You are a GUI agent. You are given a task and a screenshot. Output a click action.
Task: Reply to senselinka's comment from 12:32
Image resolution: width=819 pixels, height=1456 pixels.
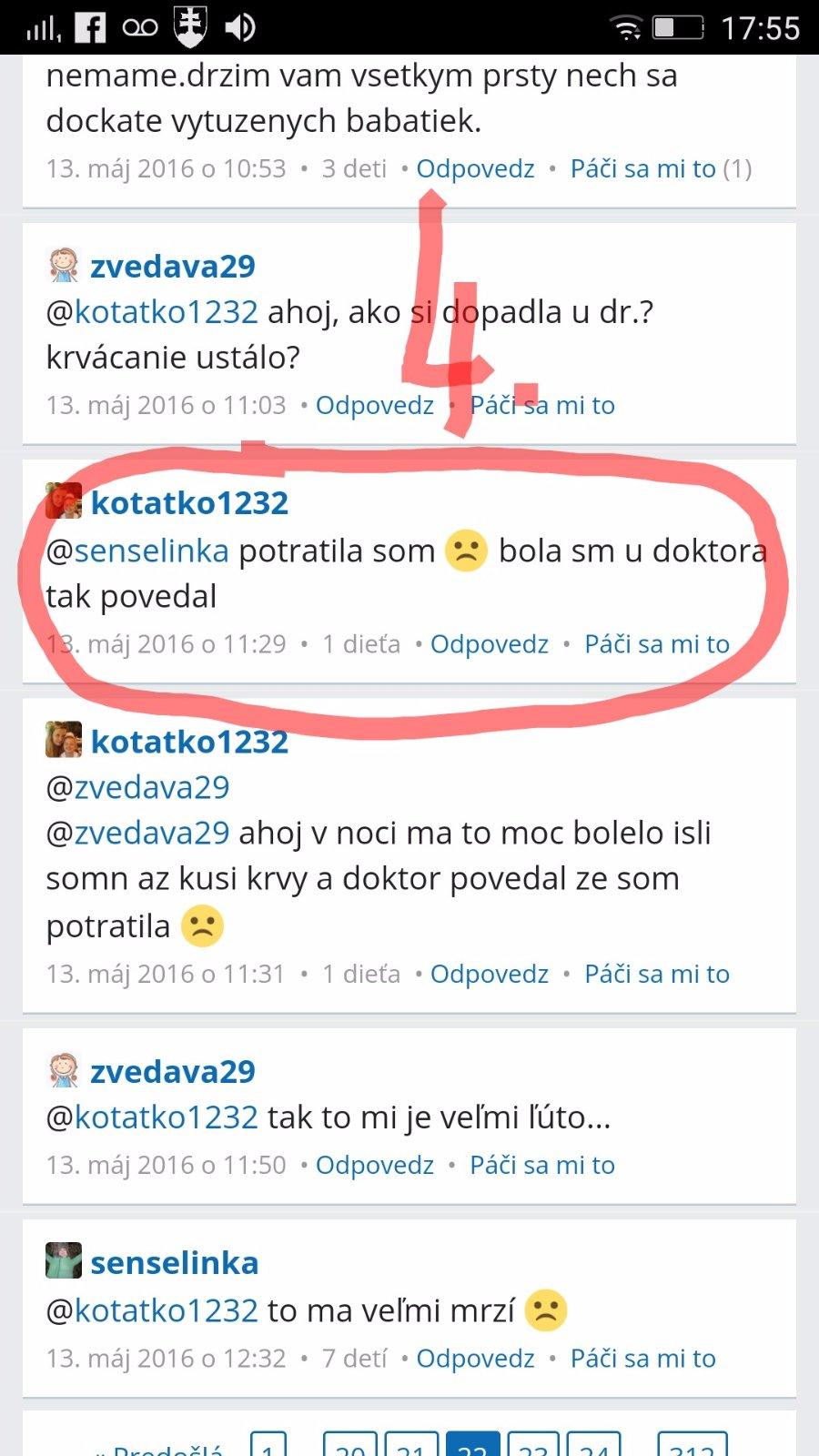(x=475, y=1359)
